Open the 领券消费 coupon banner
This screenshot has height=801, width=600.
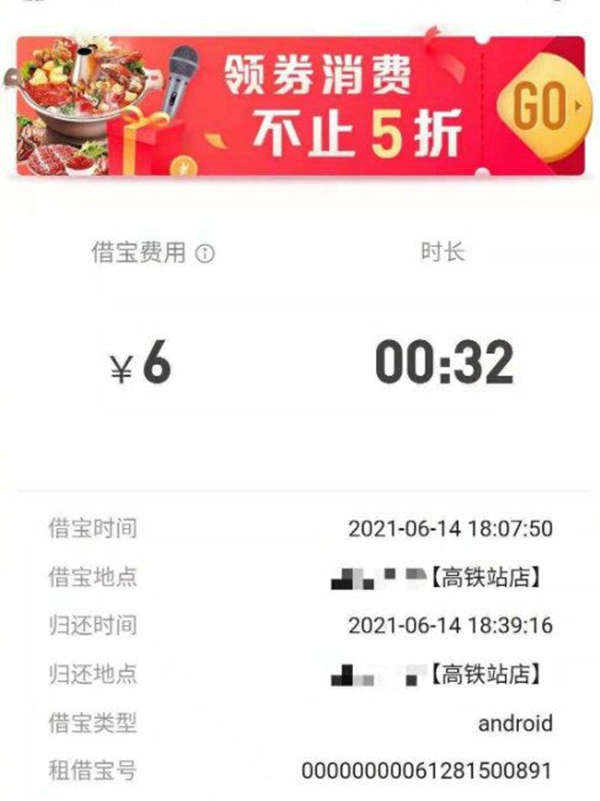[x=300, y=106]
